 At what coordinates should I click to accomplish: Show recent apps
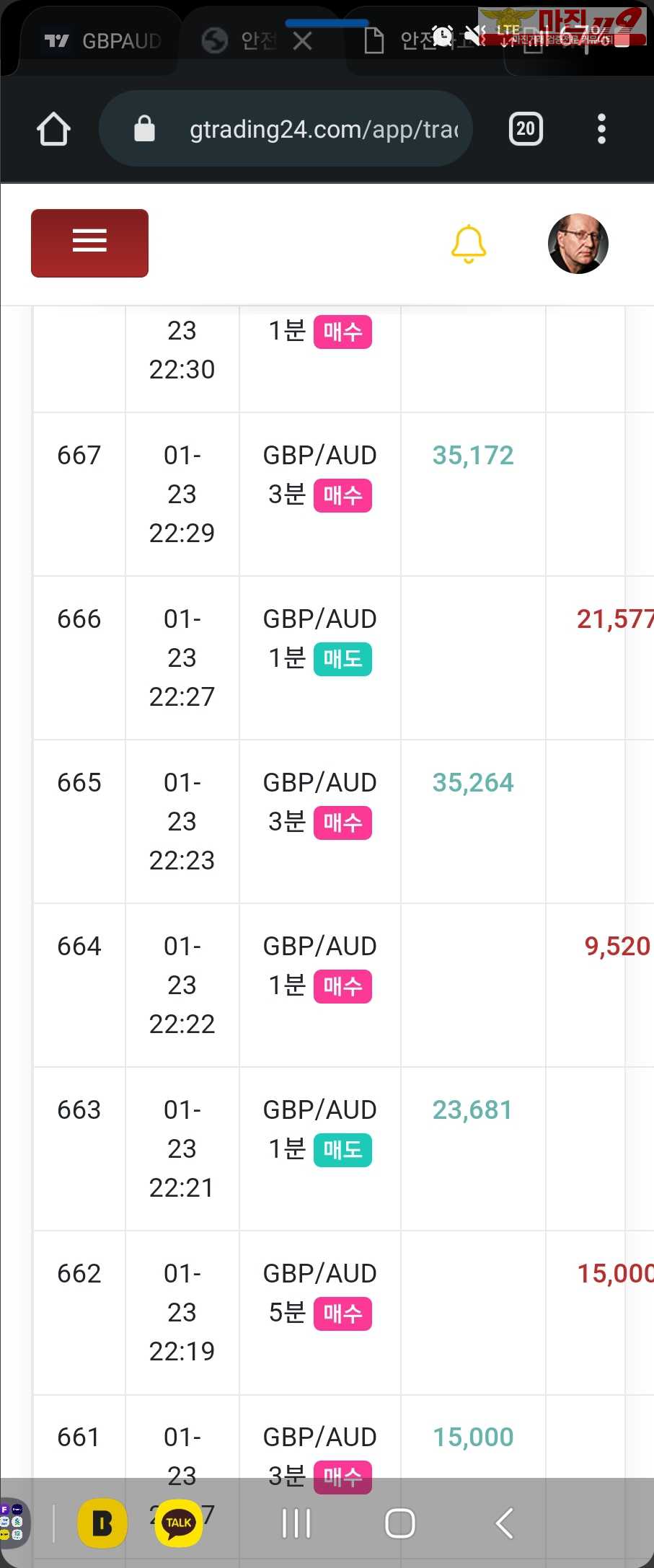pyautogui.click(x=296, y=1523)
